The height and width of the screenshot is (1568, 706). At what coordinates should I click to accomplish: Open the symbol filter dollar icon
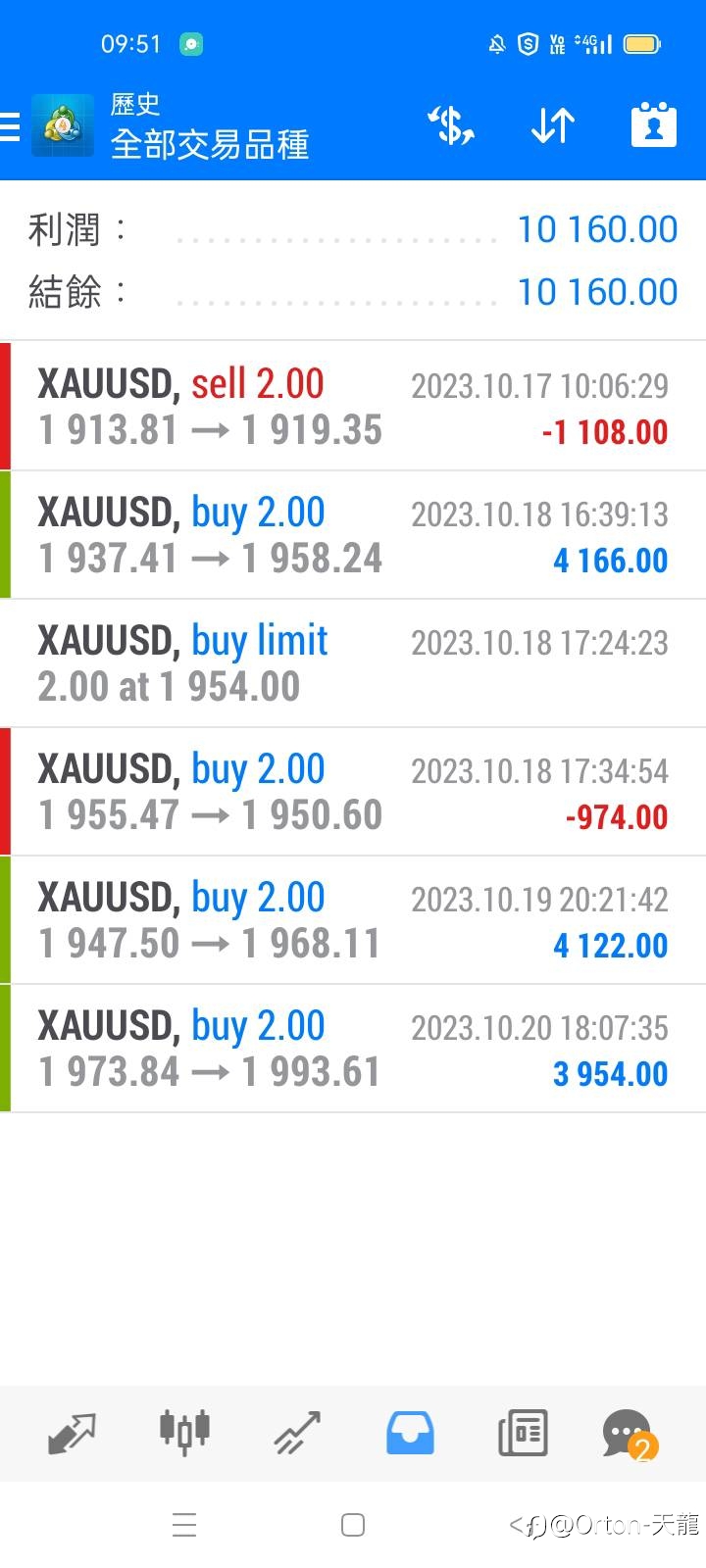click(x=451, y=126)
